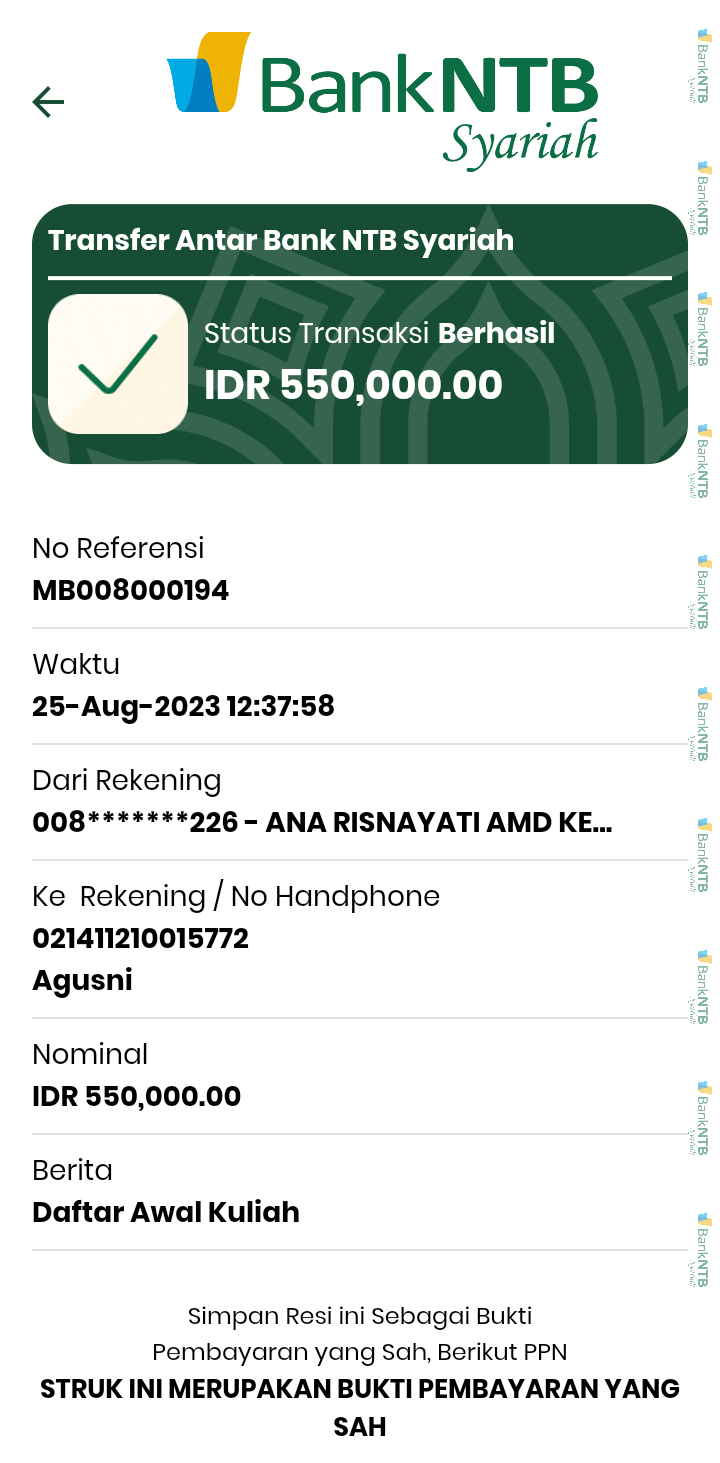This screenshot has width=720, height=1463.
Task: Go back using the arrow icon
Action: tap(48, 101)
